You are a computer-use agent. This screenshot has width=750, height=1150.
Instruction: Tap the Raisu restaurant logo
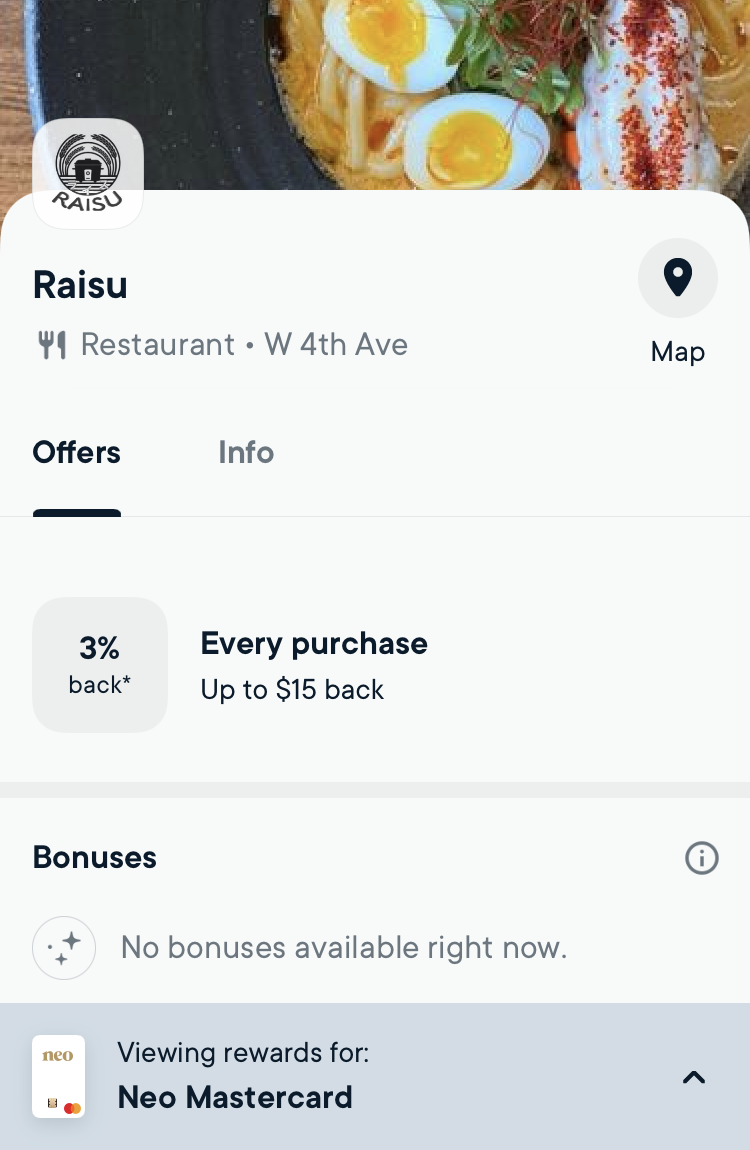[88, 172]
